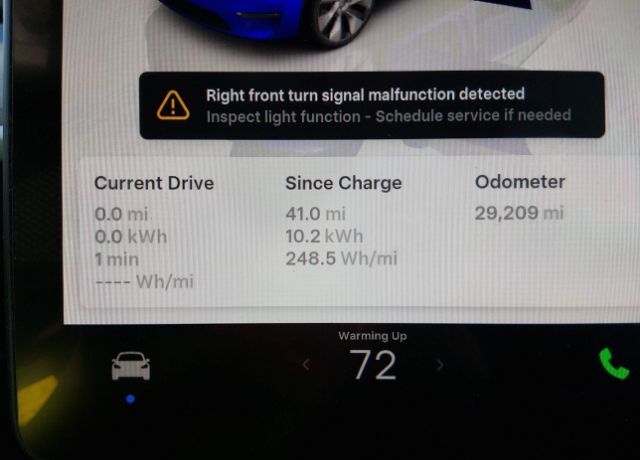Tap the turn signal malfunction alert
640x460 pixels.
pyautogui.click(x=371, y=105)
